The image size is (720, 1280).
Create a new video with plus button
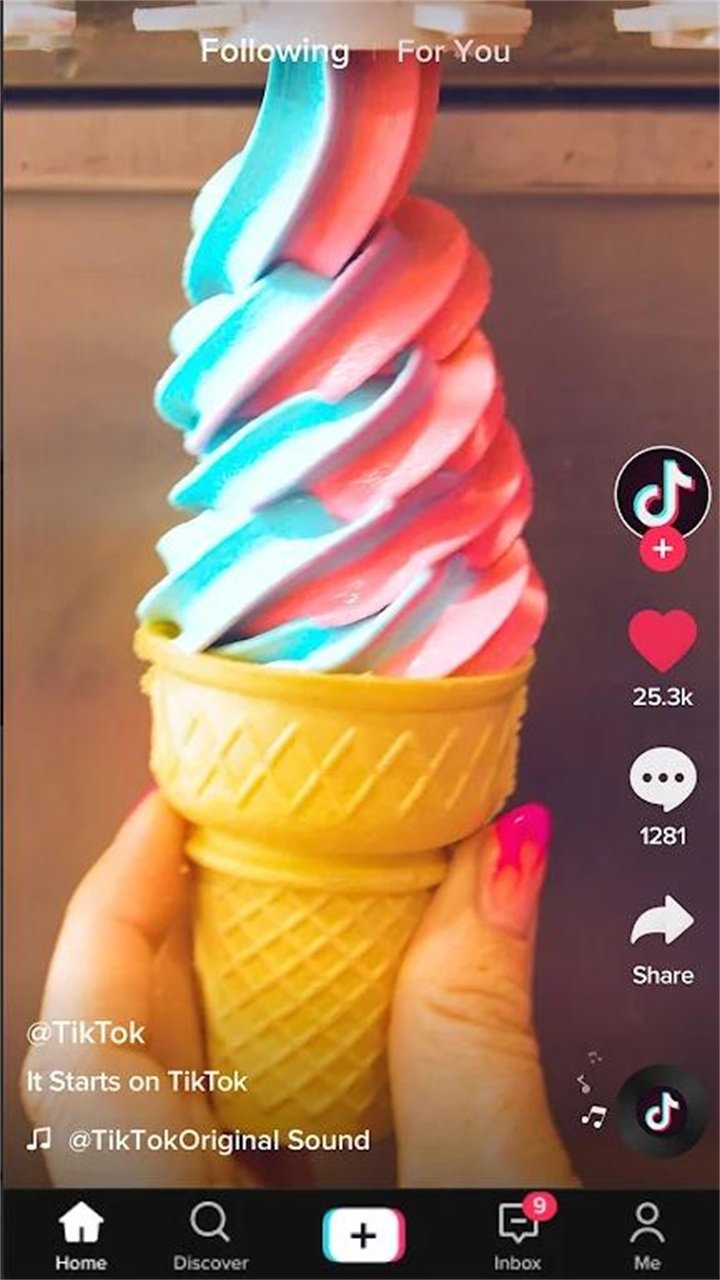[x=364, y=1236]
